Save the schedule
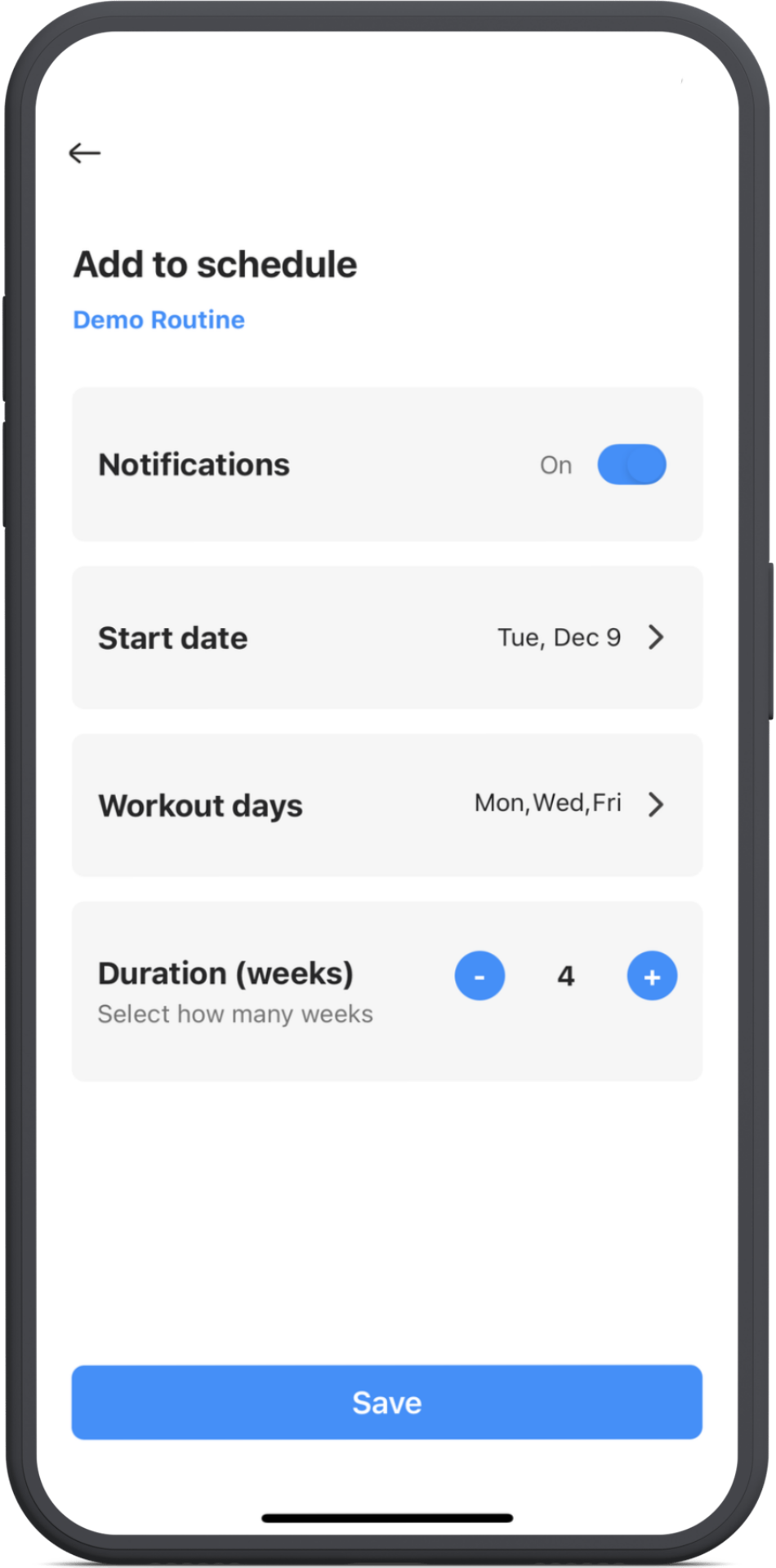Screen dimensions: 776x1568 pos(387,1402)
